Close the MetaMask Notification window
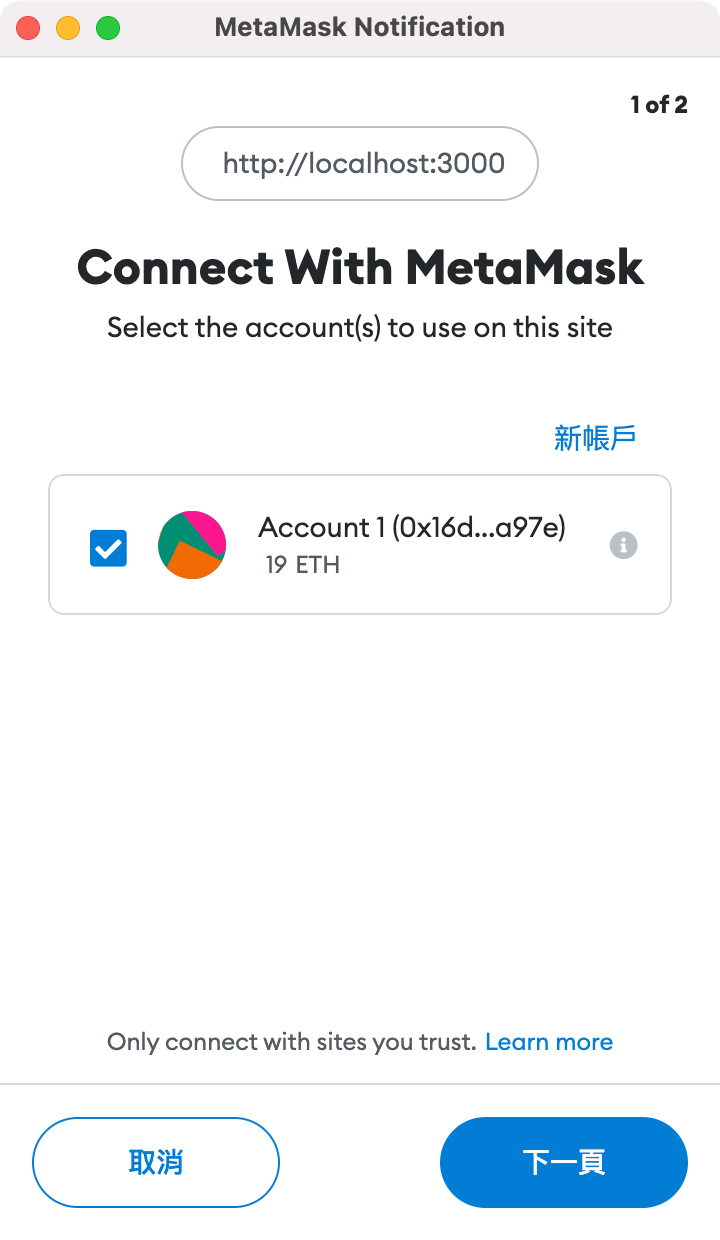The width and height of the screenshot is (720, 1240). click(x=28, y=28)
